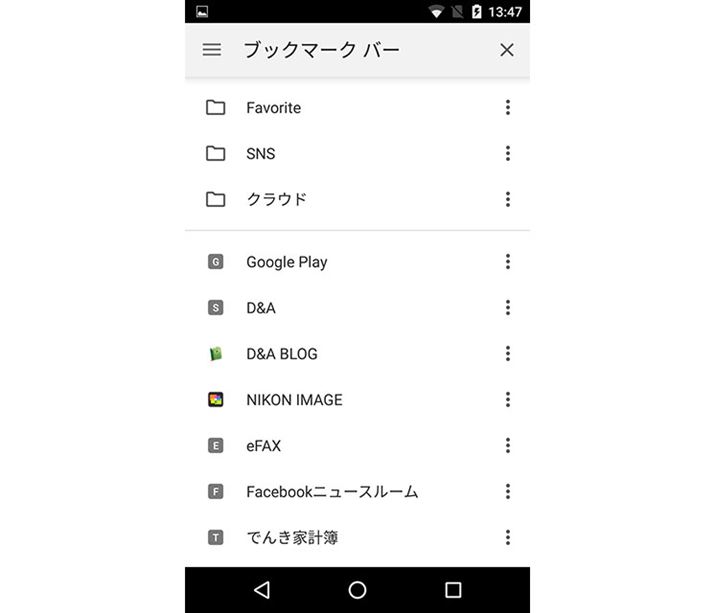Open the クラウド folder
The width and height of the screenshot is (715, 613).
[x=276, y=199]
